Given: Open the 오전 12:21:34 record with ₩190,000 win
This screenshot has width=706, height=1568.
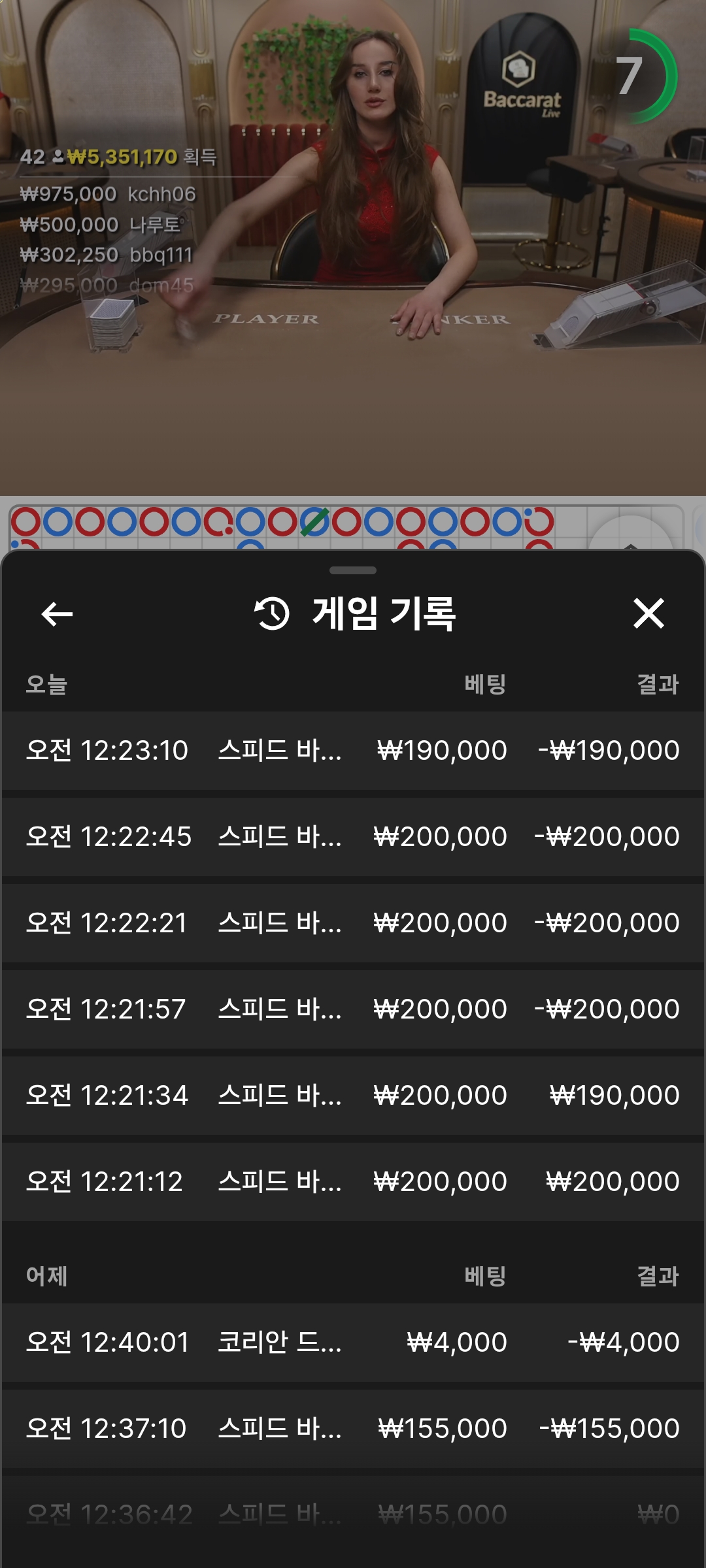Looking at the screenshot, I should click(x=353, y=1095).
